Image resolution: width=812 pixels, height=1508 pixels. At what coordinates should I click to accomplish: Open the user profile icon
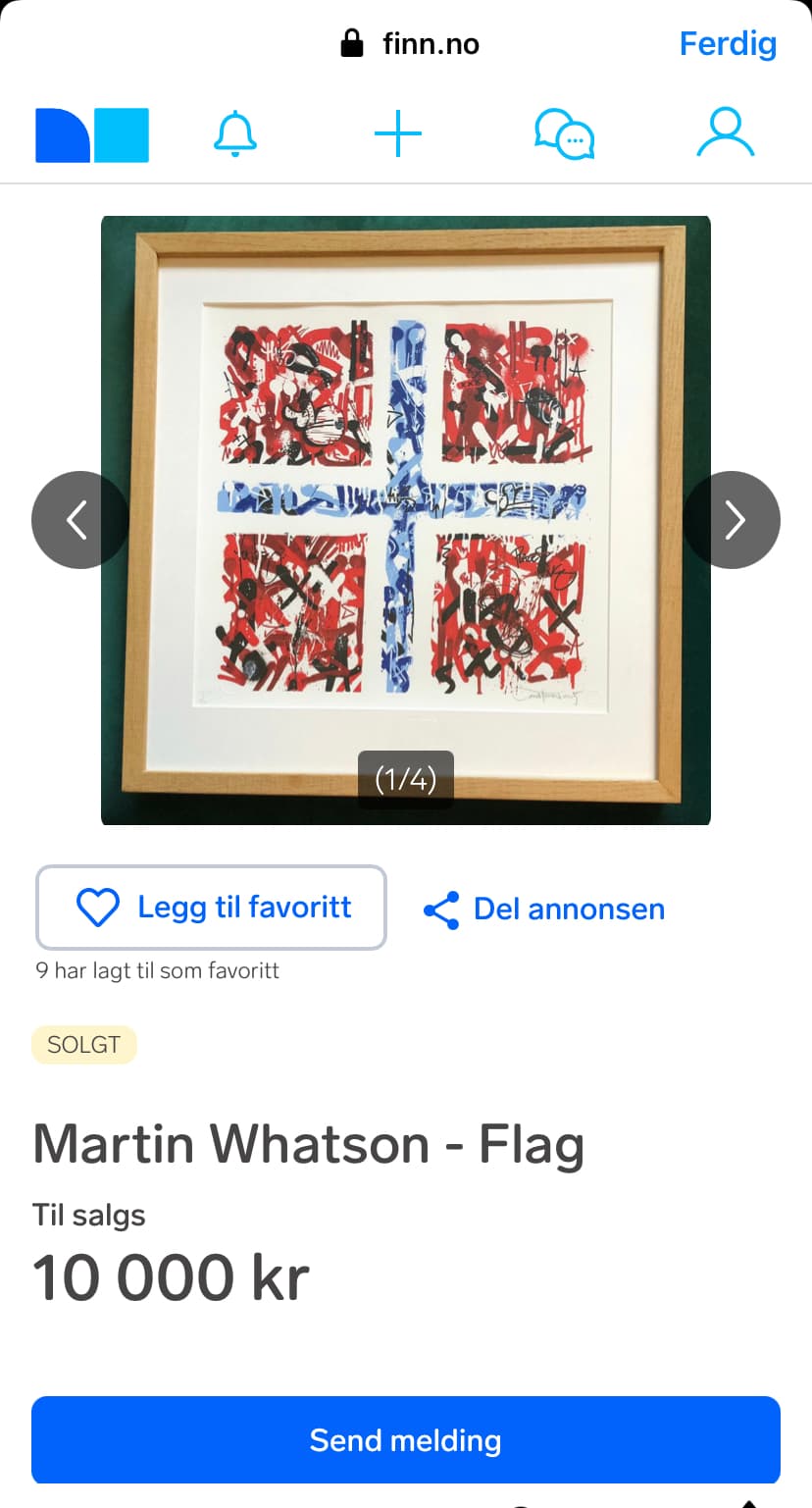[x=726, y=133]
